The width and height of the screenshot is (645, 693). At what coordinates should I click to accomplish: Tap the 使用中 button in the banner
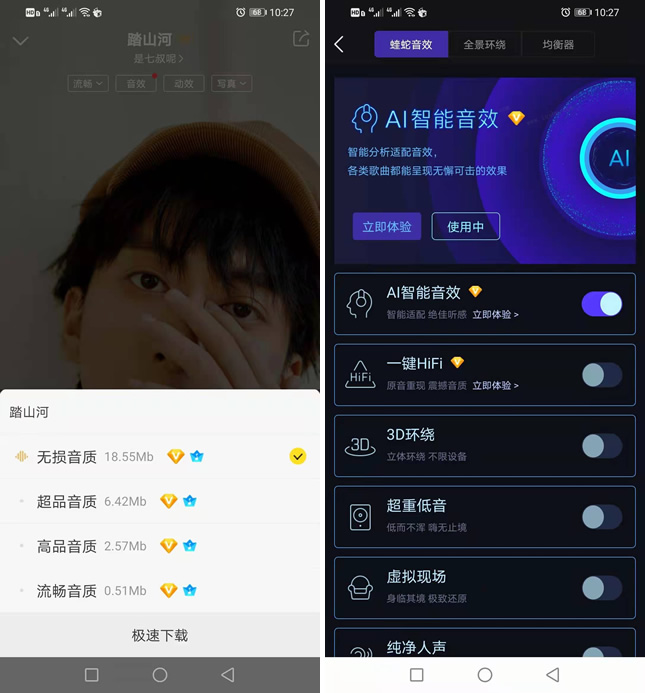[x=465, y=226]
